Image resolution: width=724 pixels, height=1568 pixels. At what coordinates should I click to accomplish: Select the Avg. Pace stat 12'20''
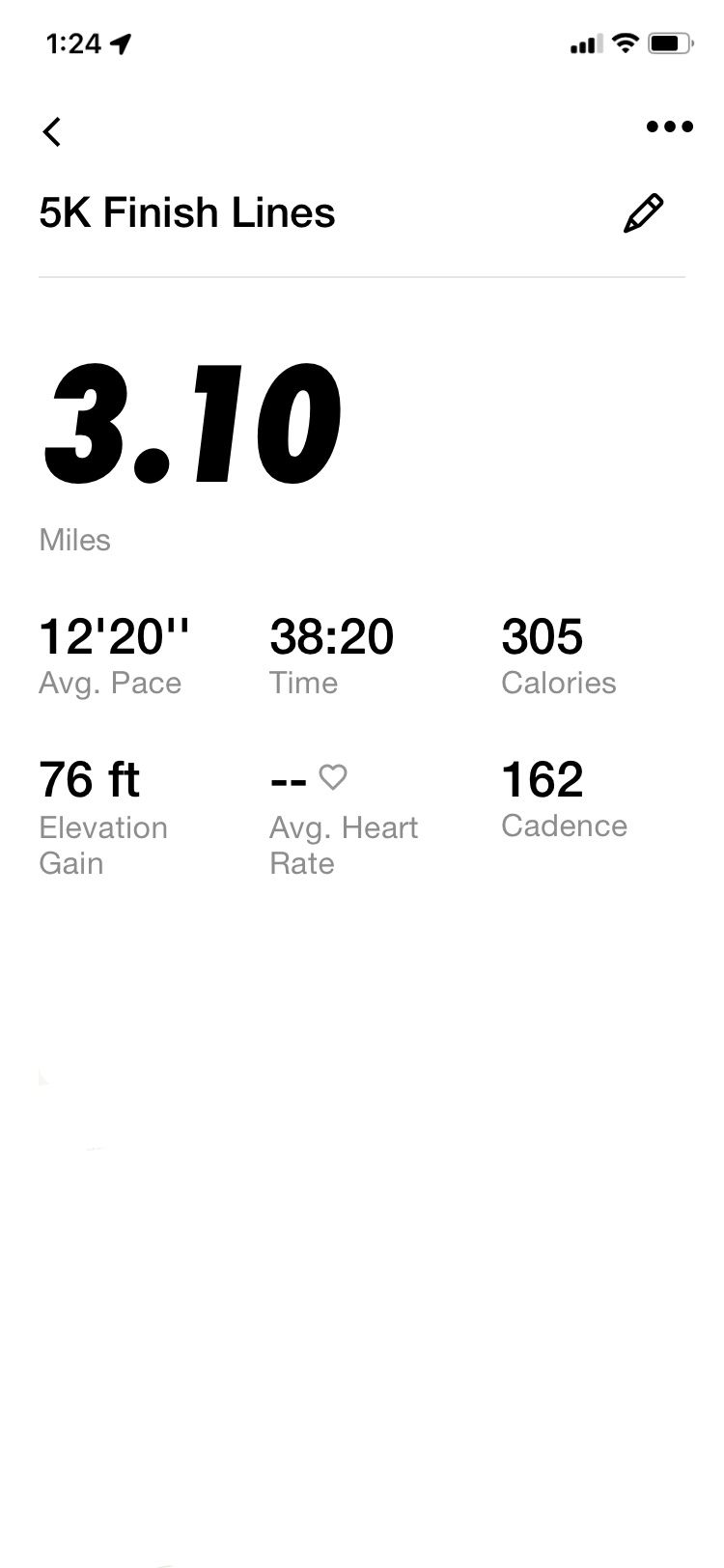(x=112, y=635)
